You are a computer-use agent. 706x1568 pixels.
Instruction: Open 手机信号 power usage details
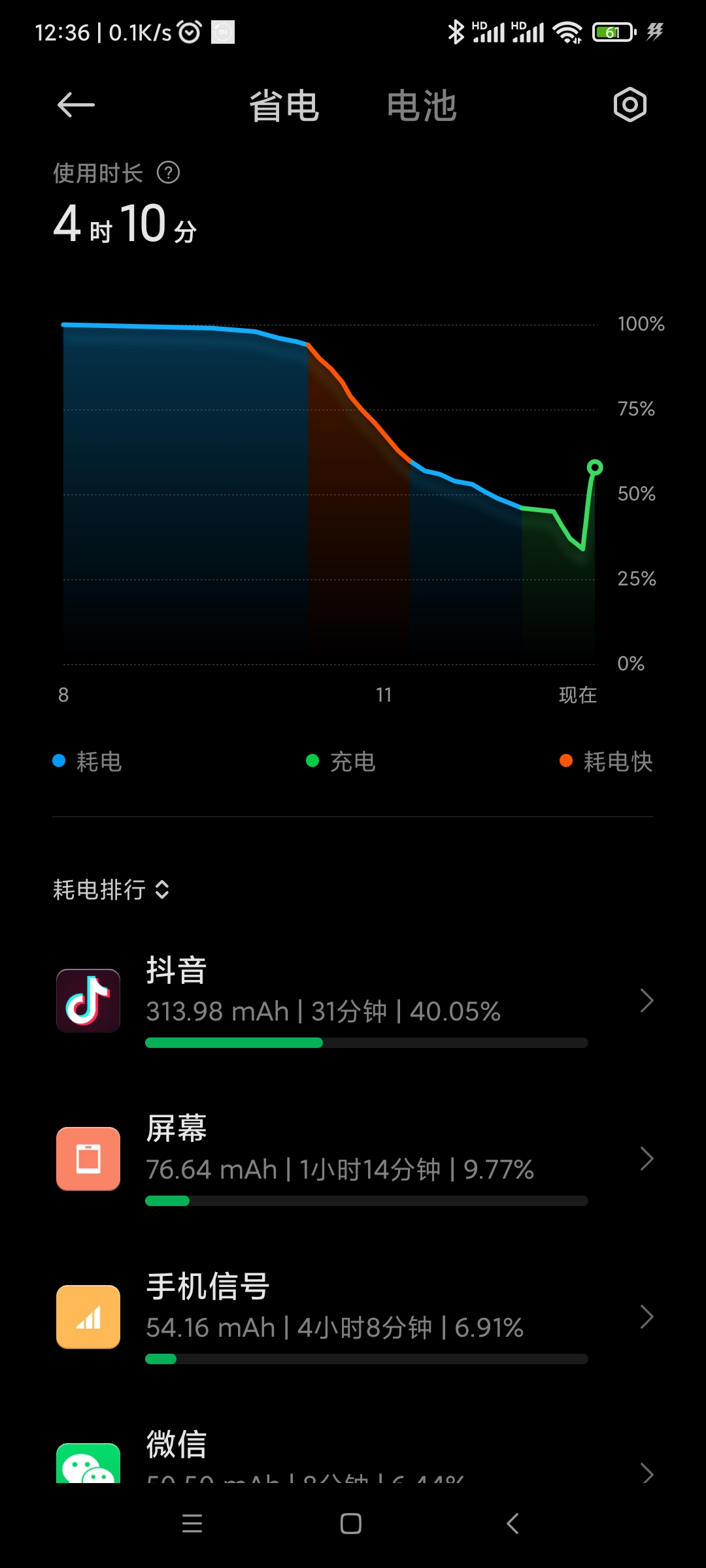pos(353,1317)
